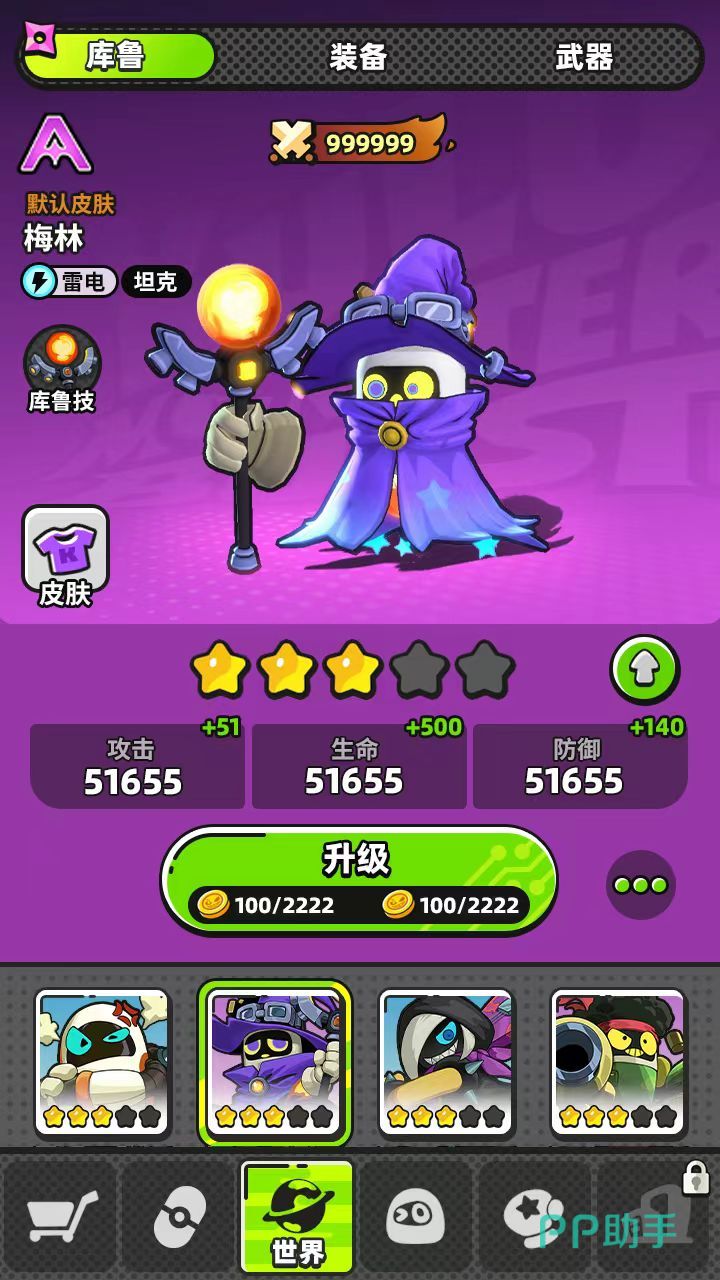Viewport: 720px width, 1280px height.
Task: Switch to the 装备 tab
Action: pos(358,57)
